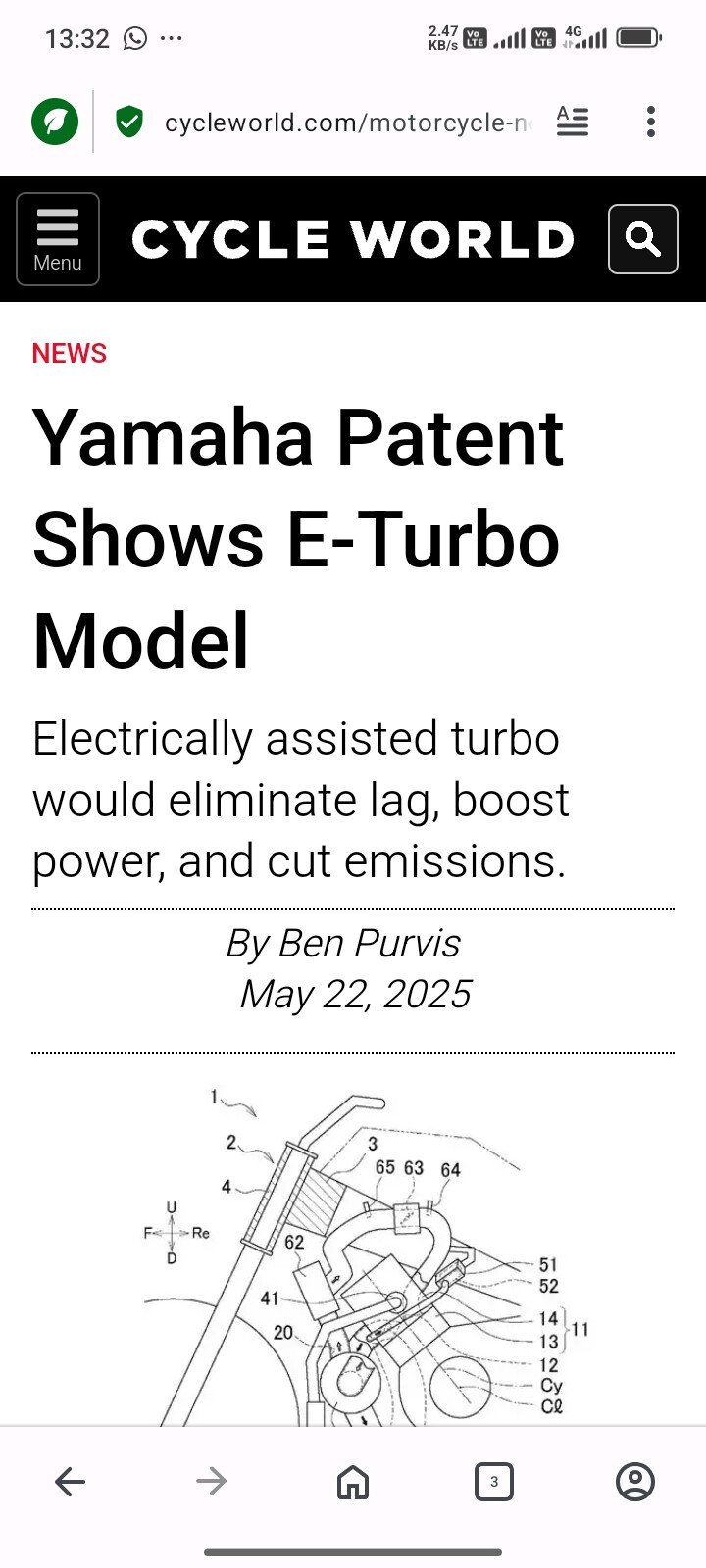View the site security shield details
This screenshot has height=1568, width=706.
coord(129,122)
